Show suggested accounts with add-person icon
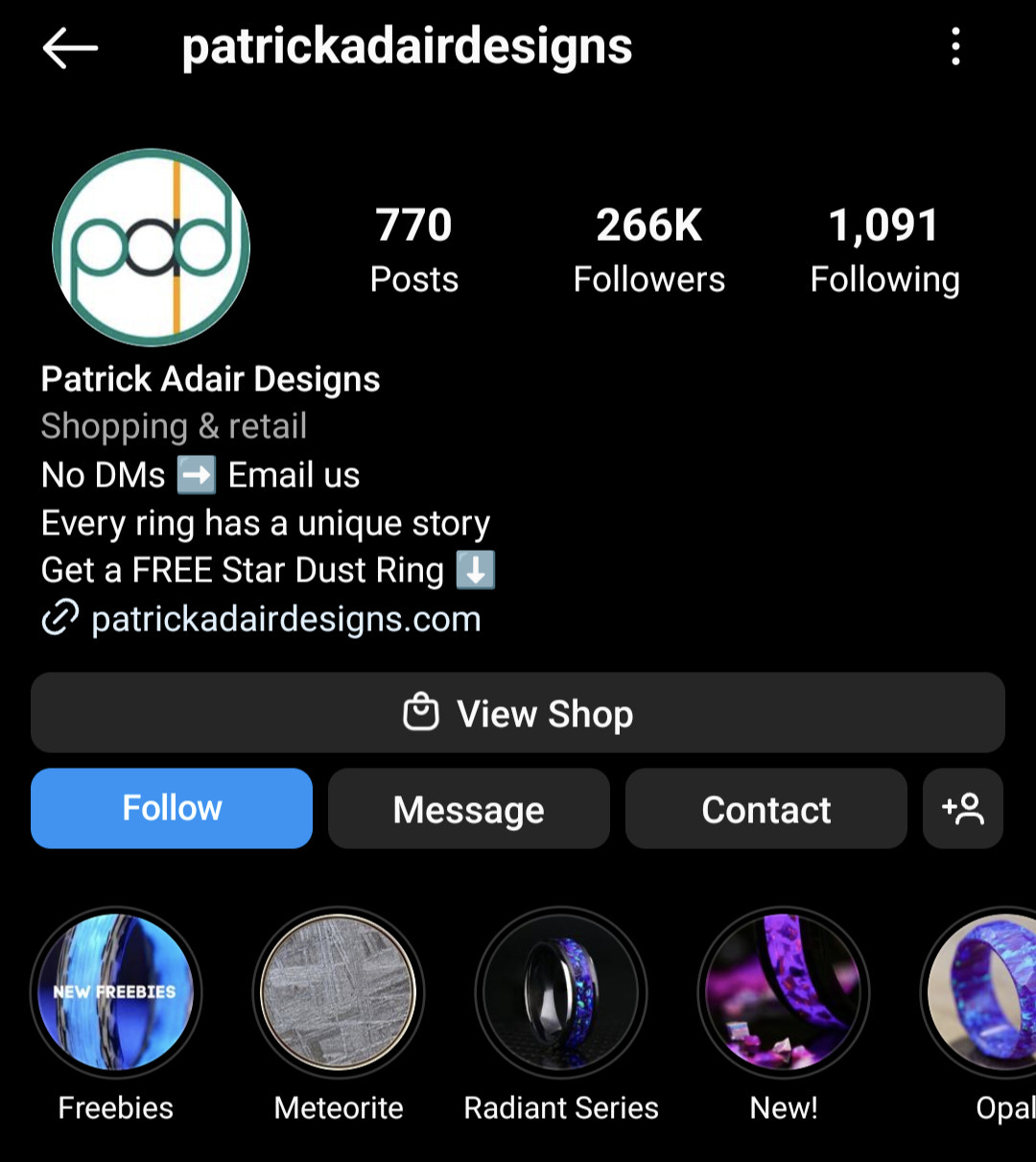Screen dimensions: 1036x1162 (x=963, y=809)
